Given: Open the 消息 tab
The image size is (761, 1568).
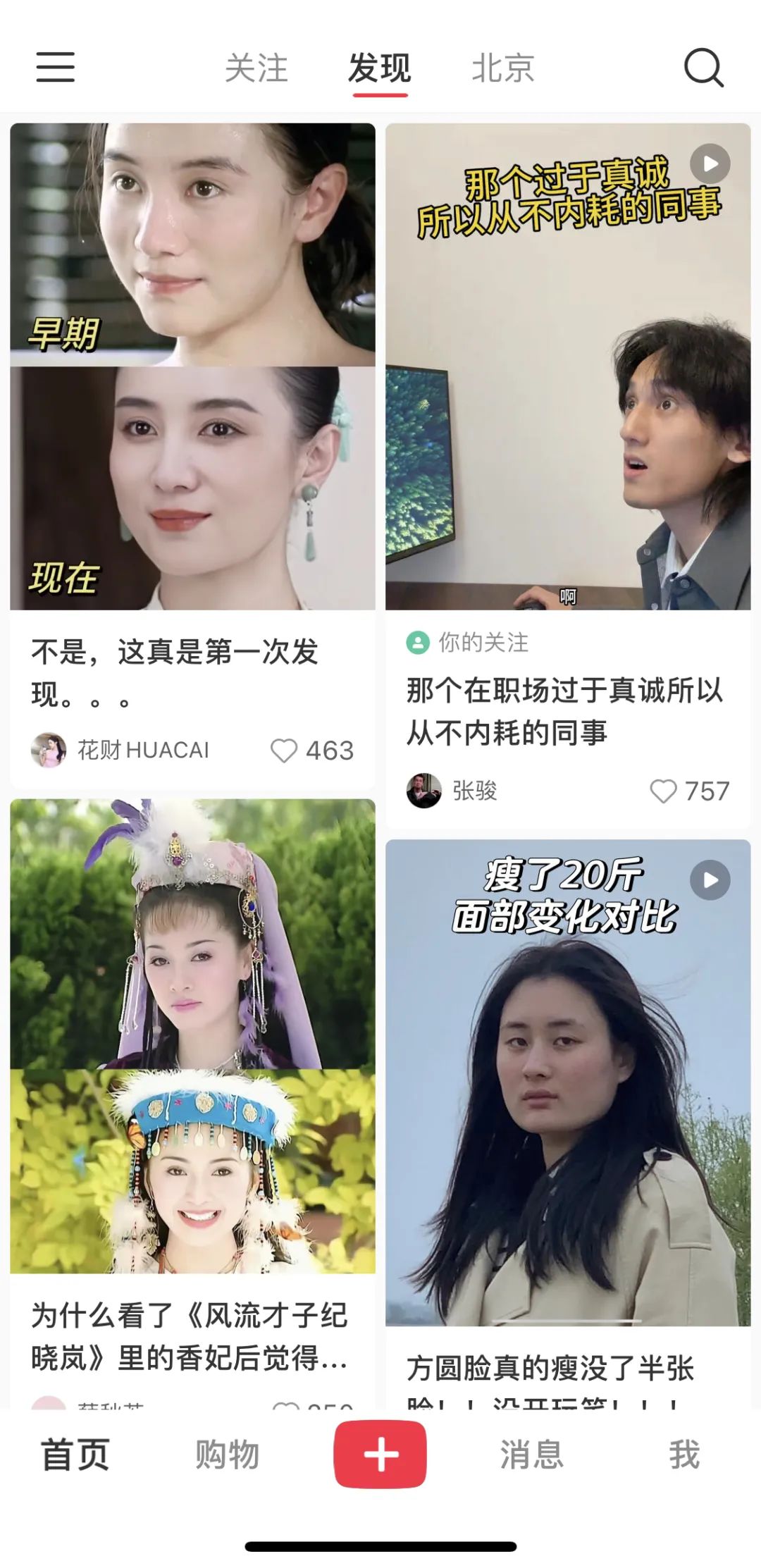Looking at the screenshot, I should 532,1455.
